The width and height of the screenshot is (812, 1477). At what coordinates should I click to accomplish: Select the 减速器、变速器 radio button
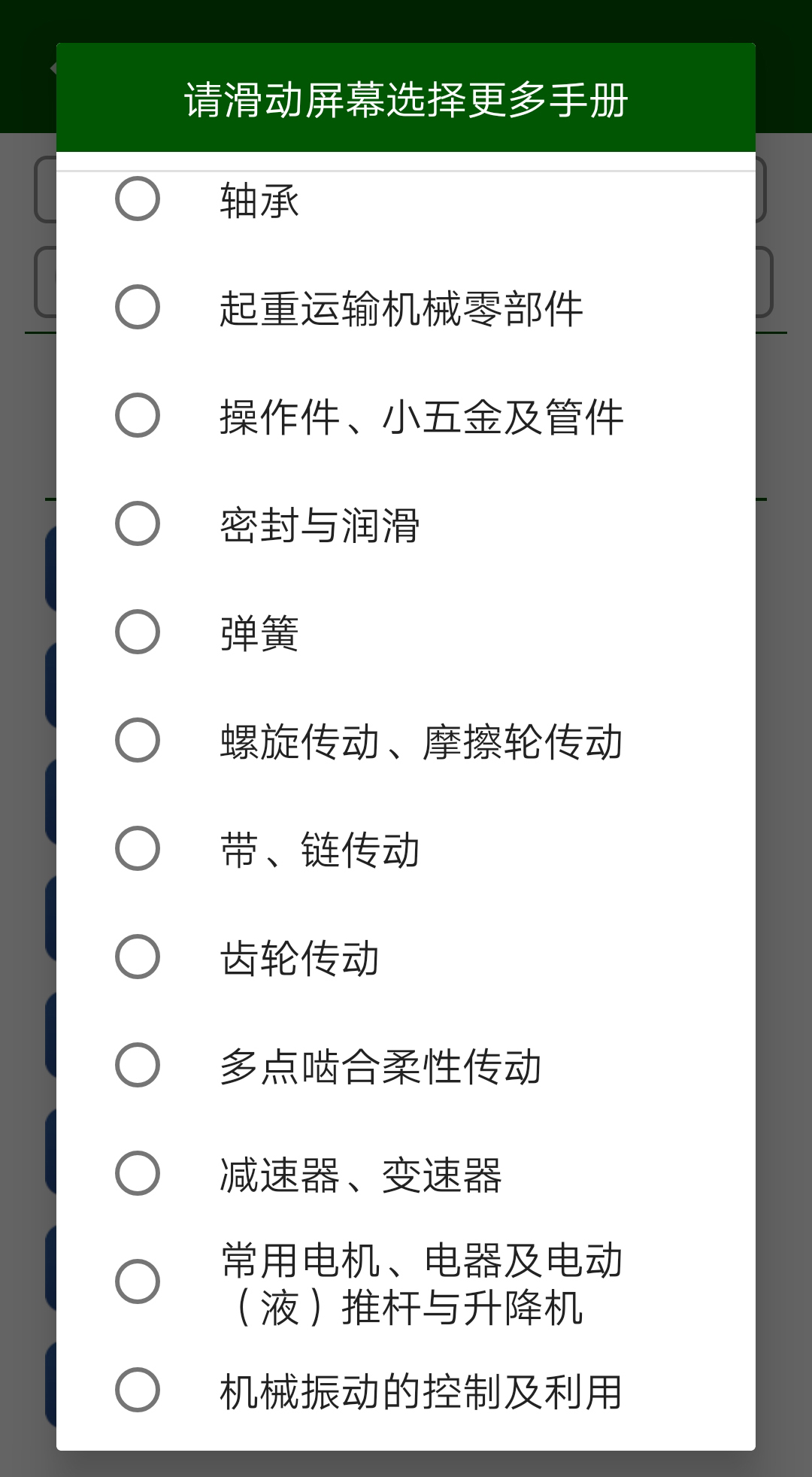[x=138, y=1173]
